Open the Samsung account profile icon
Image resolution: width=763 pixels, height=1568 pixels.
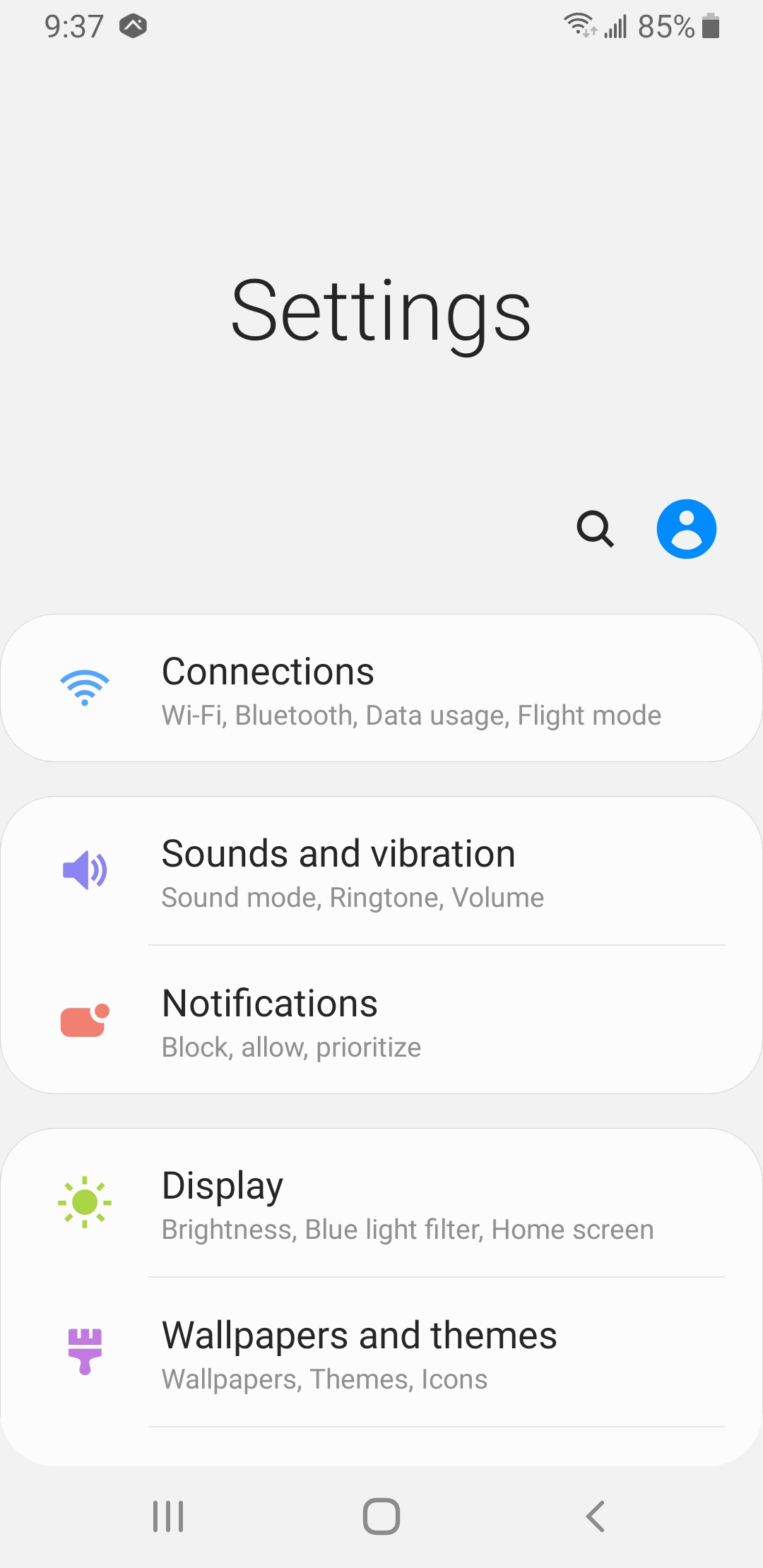(x=686, y=529)
